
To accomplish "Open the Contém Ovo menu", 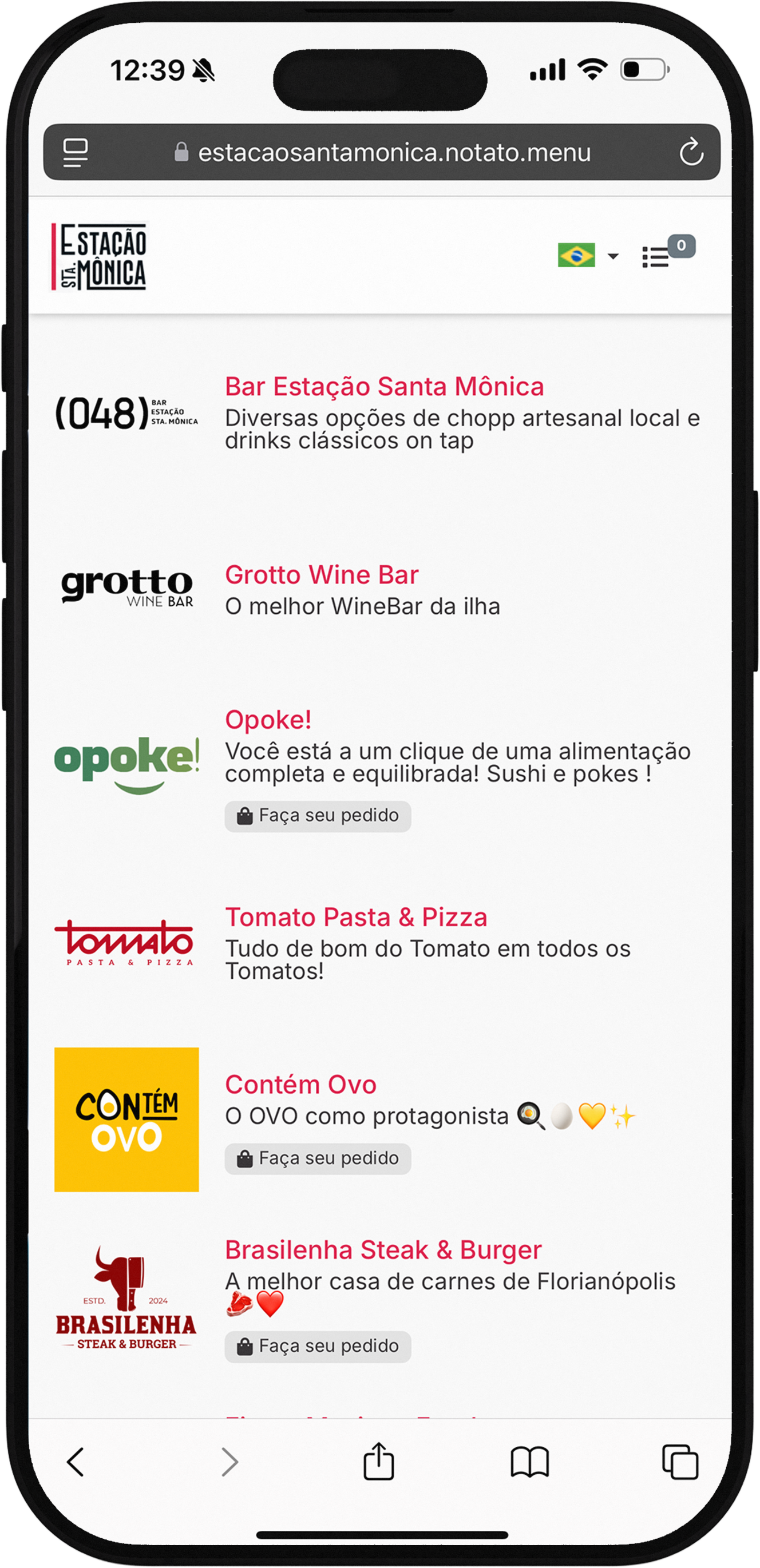I will tap(300, 1085).
